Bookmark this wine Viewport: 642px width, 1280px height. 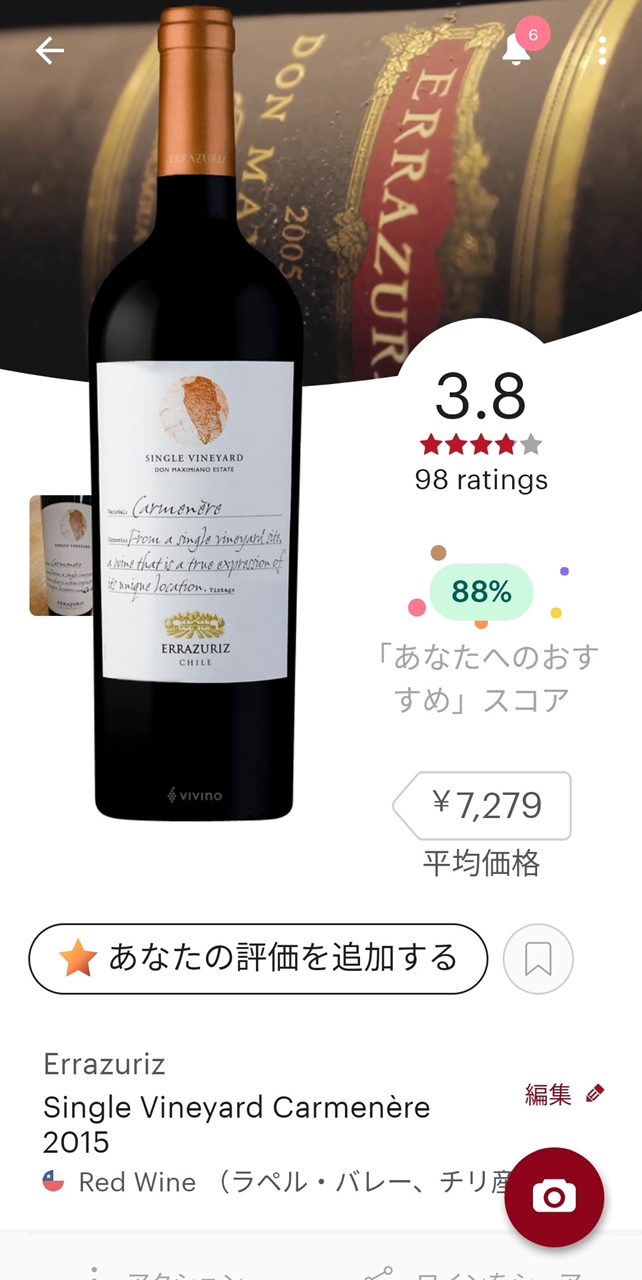click(x=538, y=959)
